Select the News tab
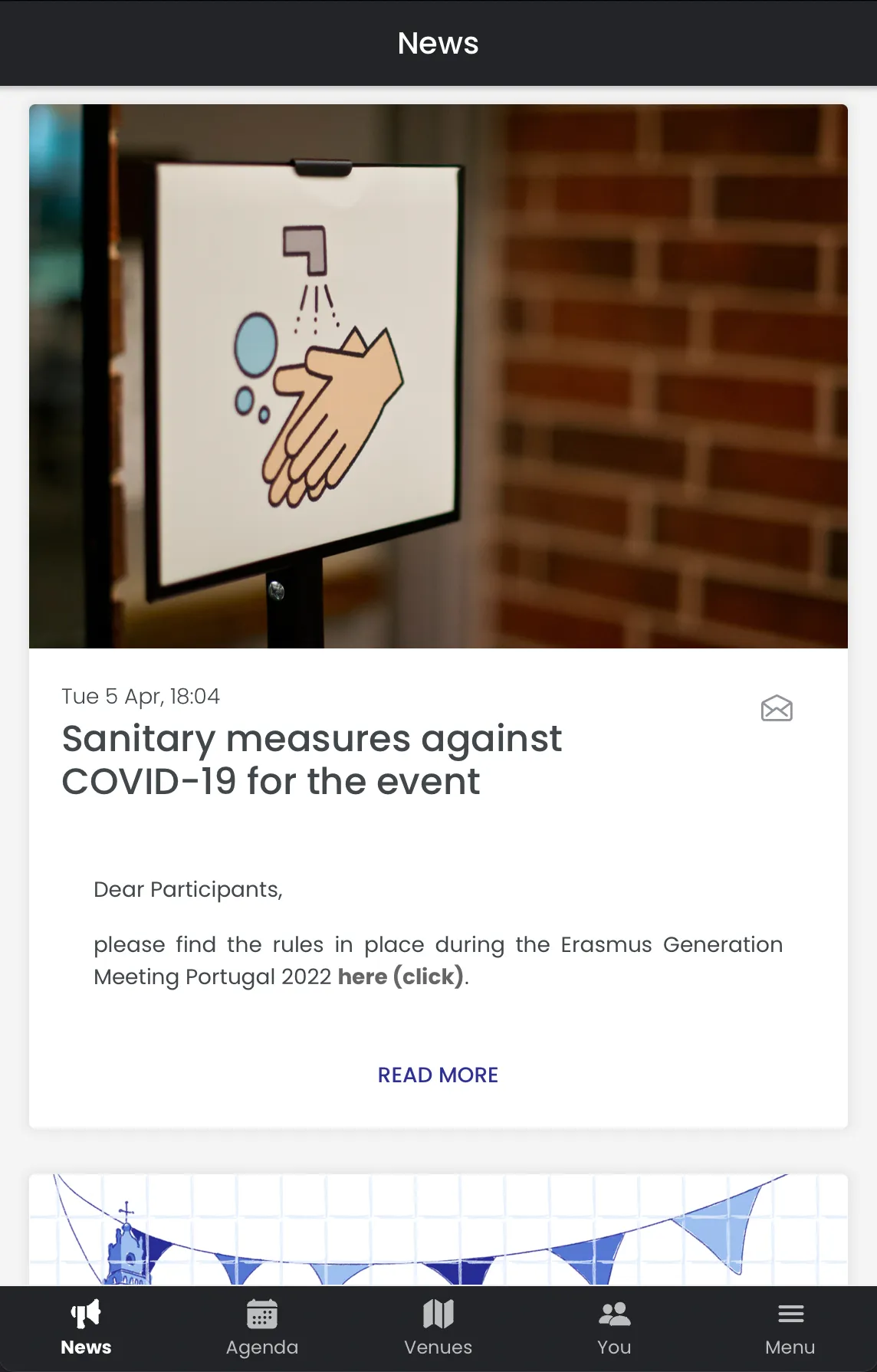The width and height of the screenshot is (877, 1372). coord(86,1328)
